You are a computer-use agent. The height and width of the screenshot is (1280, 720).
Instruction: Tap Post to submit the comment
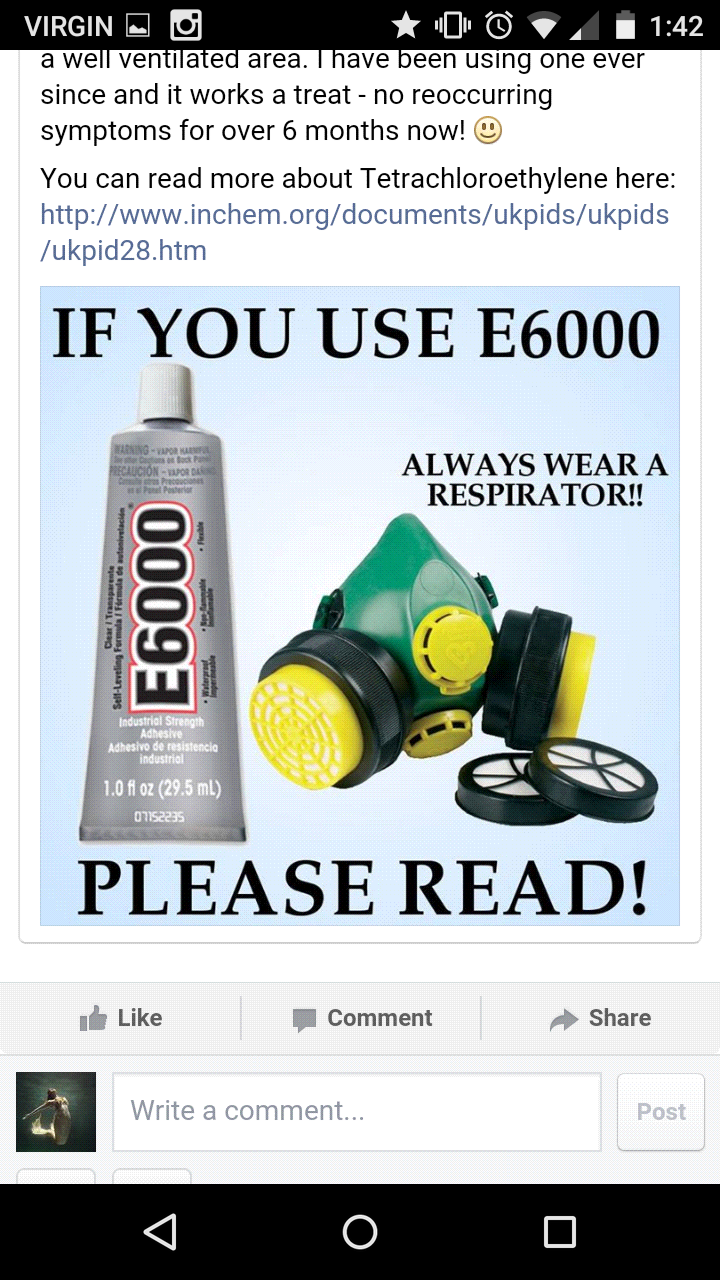click(661, 1111)
